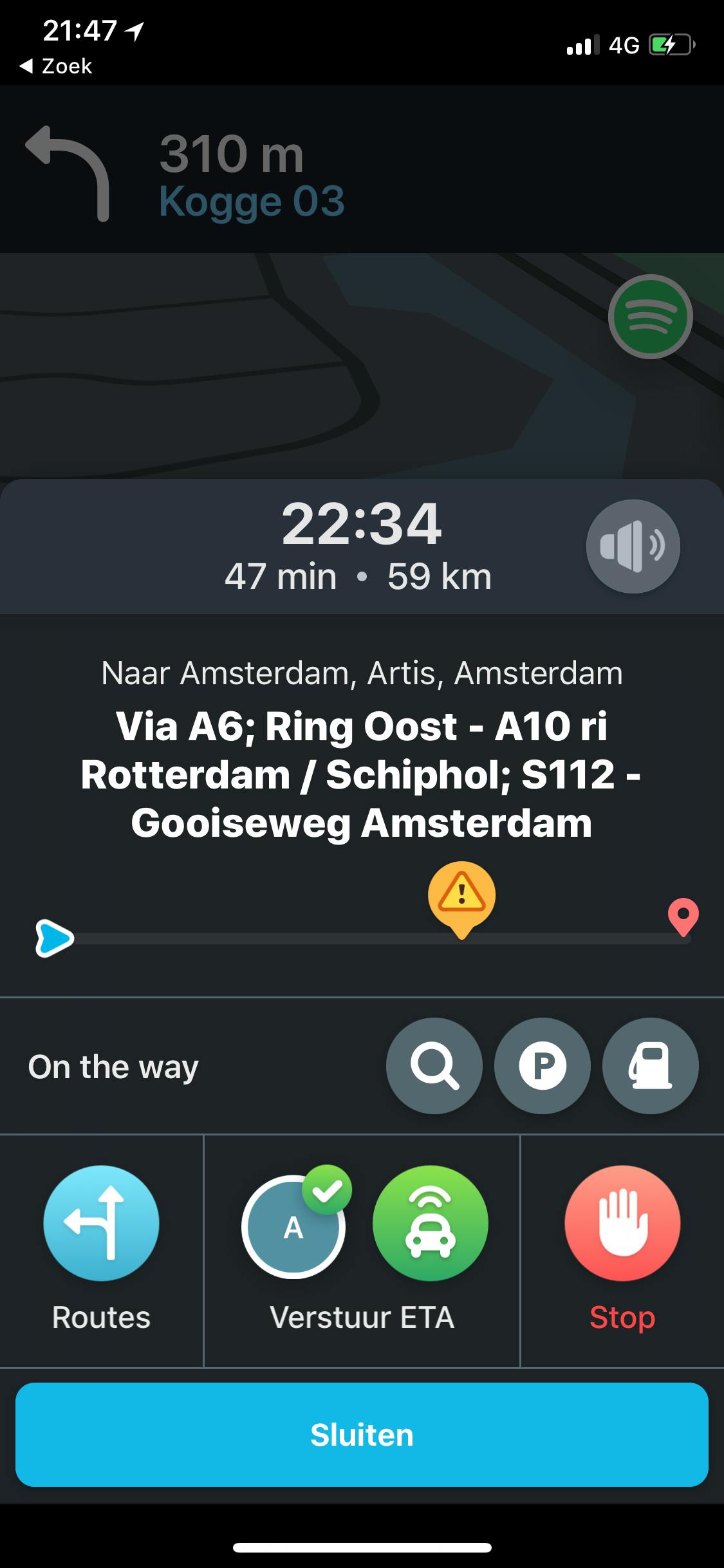Viewport: 724px width, 1568px height.
Task: Tap the magnifier to search on the way
Action: tap(435, 1067)
